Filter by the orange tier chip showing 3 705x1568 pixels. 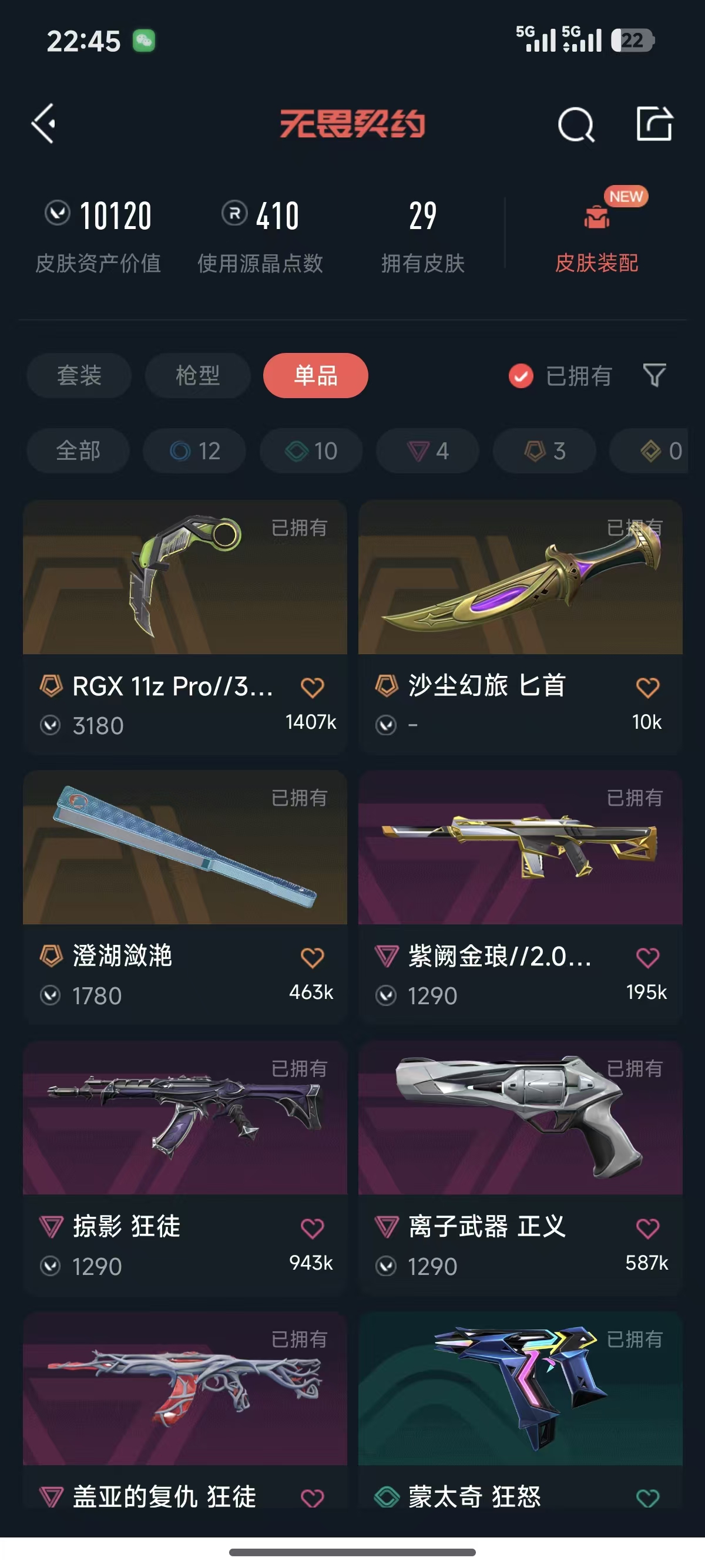point(544,451)
